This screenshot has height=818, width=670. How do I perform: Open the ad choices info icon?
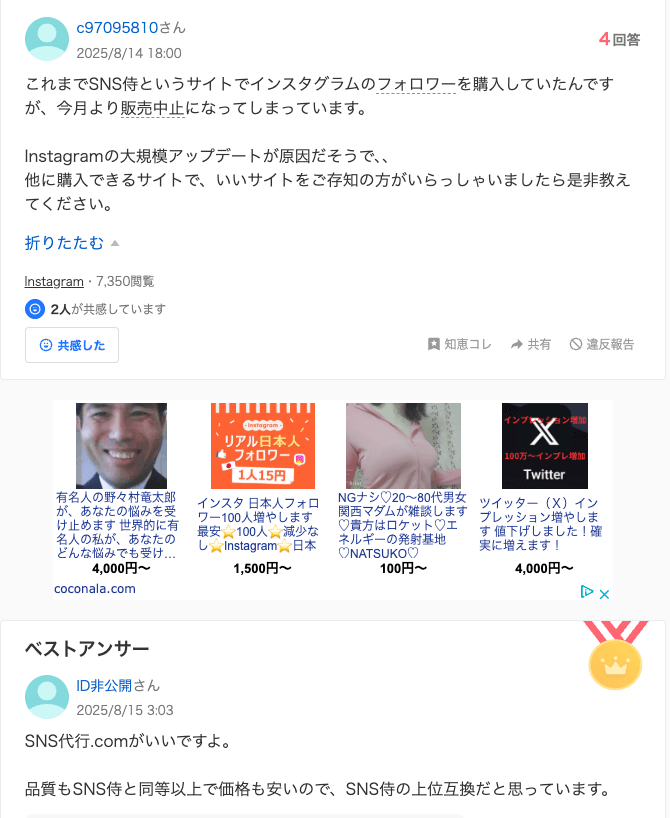[x=588, y=592]
